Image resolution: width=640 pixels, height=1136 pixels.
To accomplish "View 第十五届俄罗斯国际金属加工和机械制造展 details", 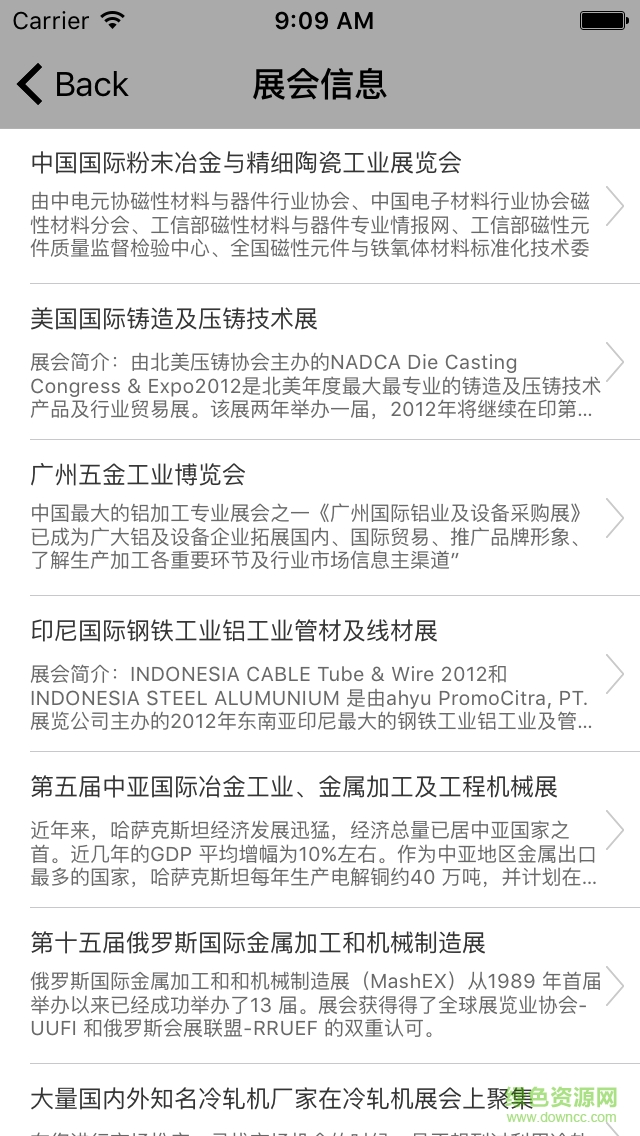I will pos(320,986).
